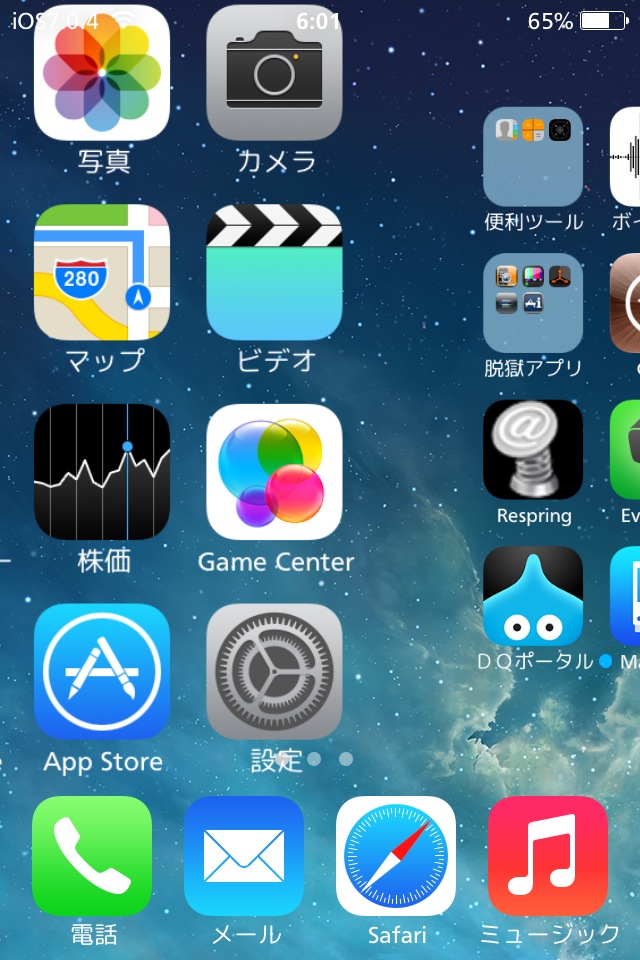
Task: Open ミュージック (Music) in the dock
Action: pyautogui.click(x=548, y=856)
